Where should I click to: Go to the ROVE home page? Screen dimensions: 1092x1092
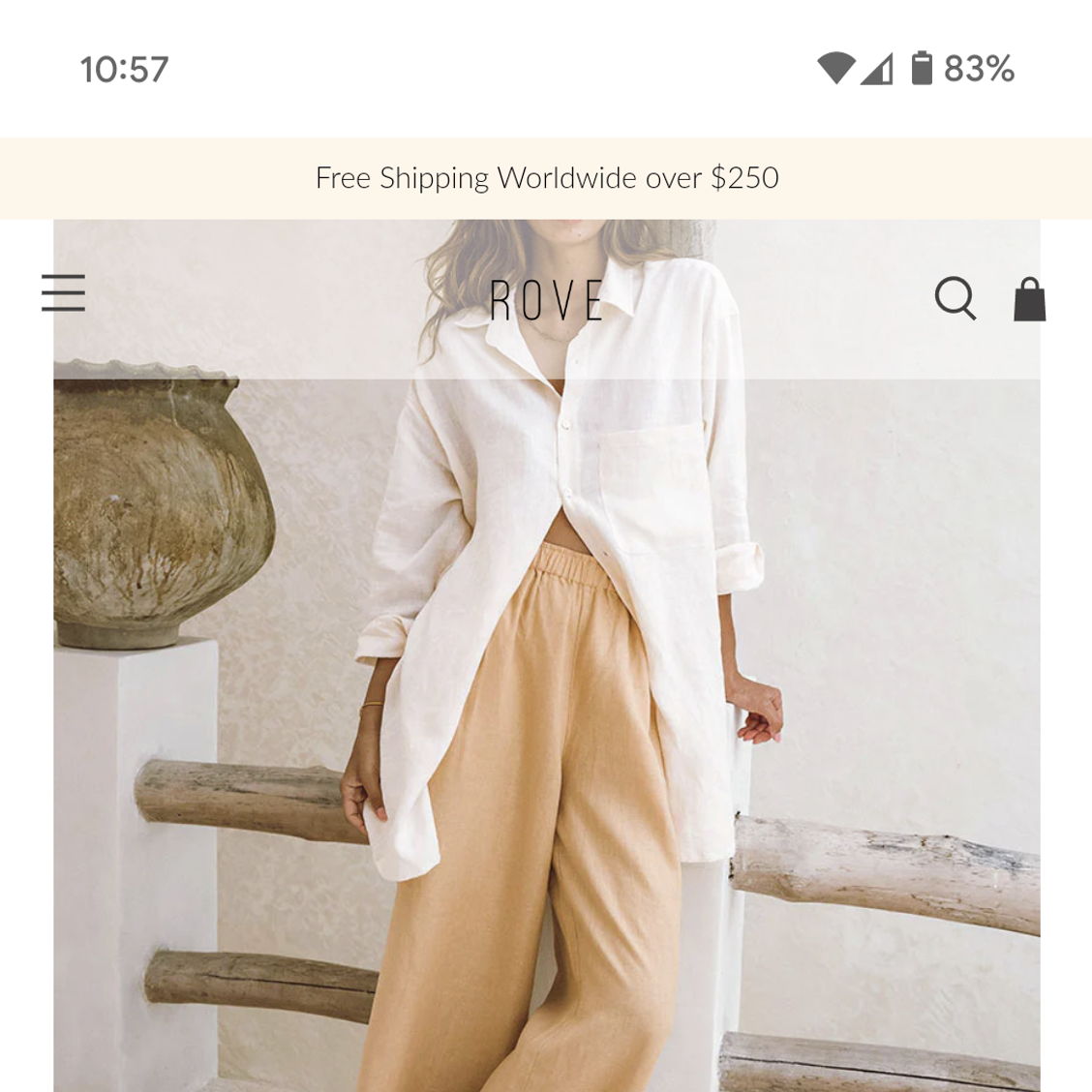[x=547, y=299]
